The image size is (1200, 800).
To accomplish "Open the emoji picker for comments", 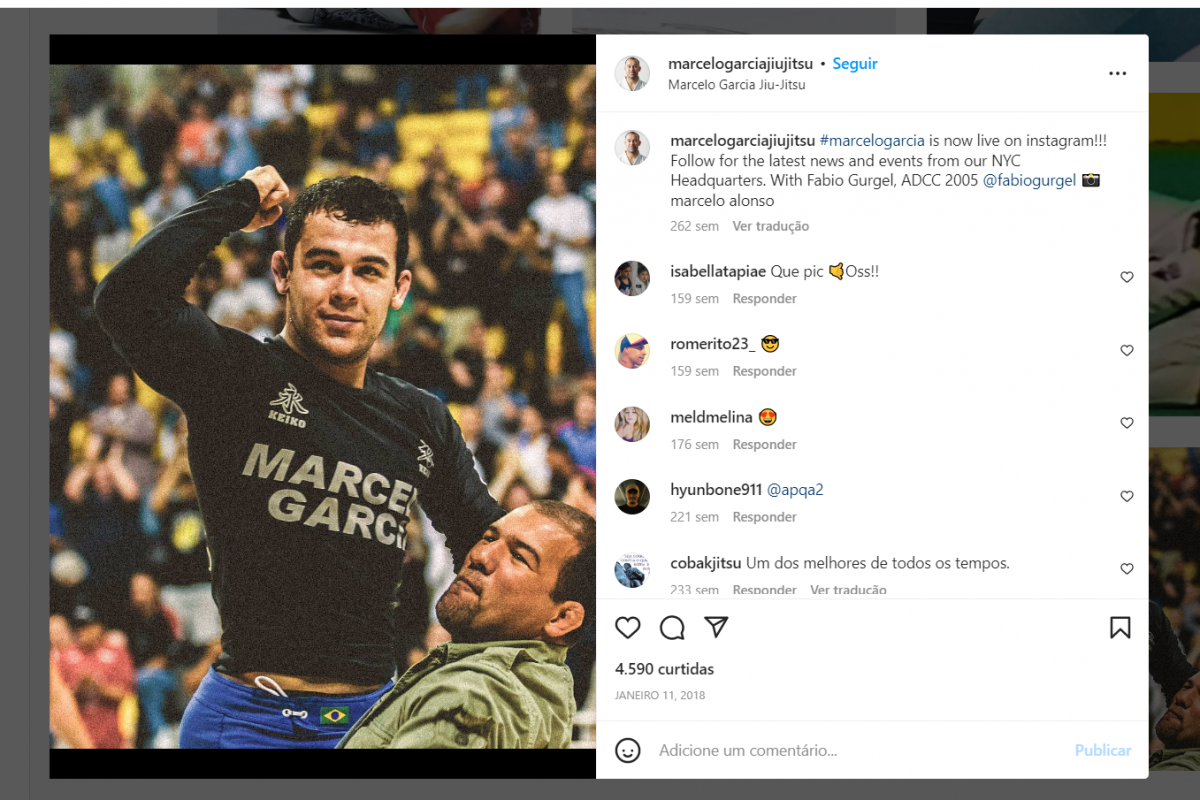I will coord(628,750).
